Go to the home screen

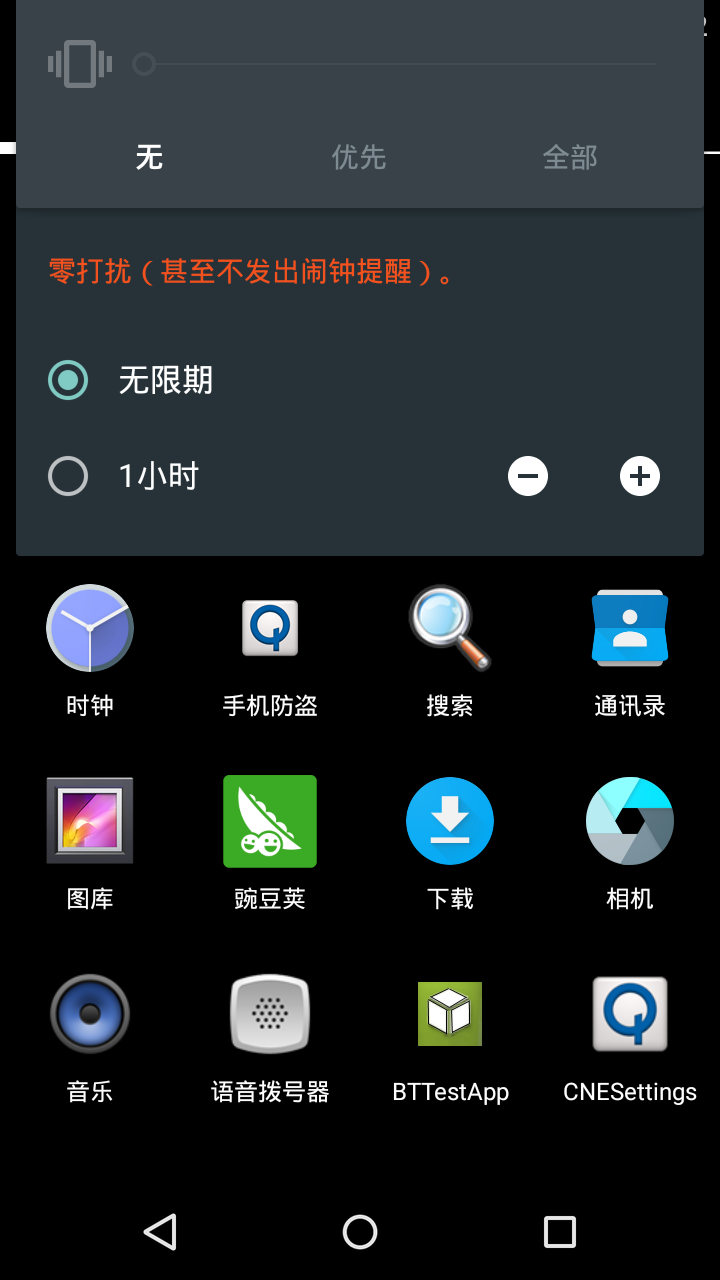coord(360,1232)
